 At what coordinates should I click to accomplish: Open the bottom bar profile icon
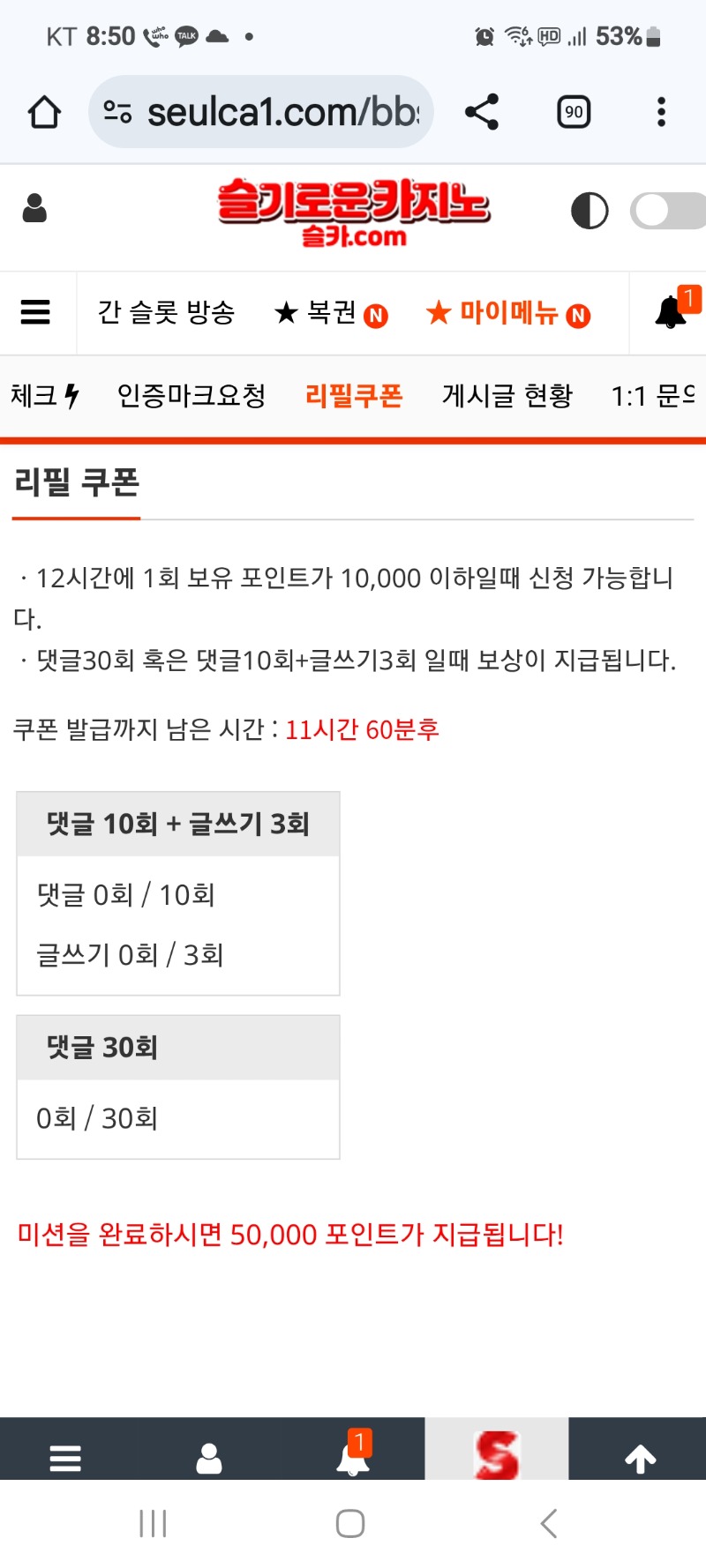[209, 1459]
